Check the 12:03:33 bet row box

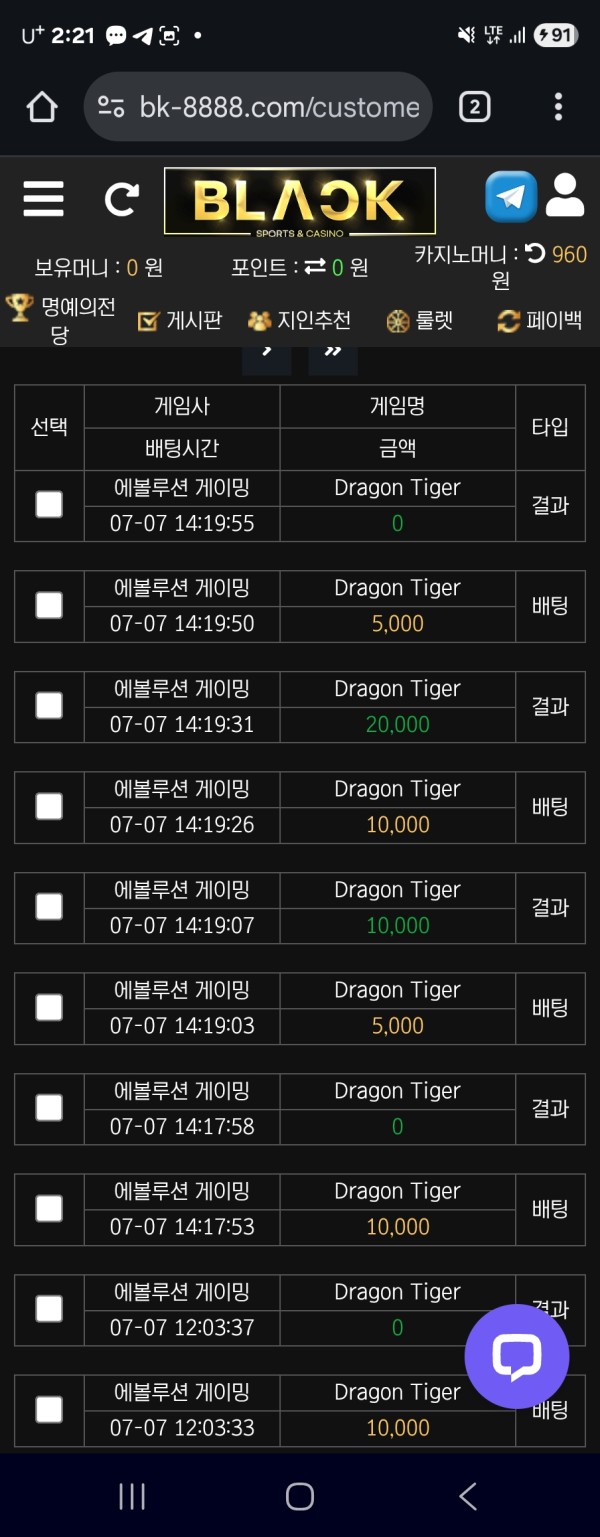pos(49,1410)
